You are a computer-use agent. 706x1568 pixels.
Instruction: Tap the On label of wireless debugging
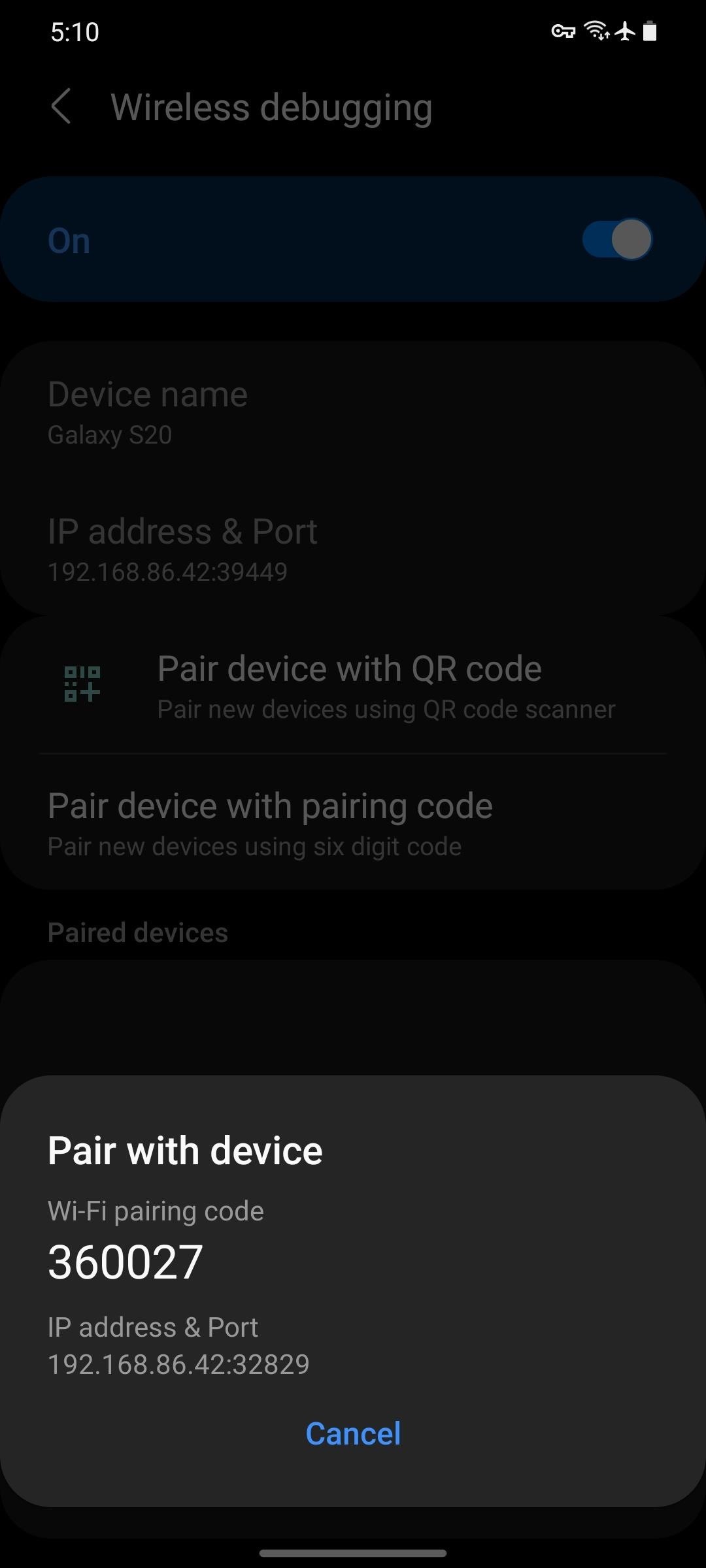click(x=68, y=239)
